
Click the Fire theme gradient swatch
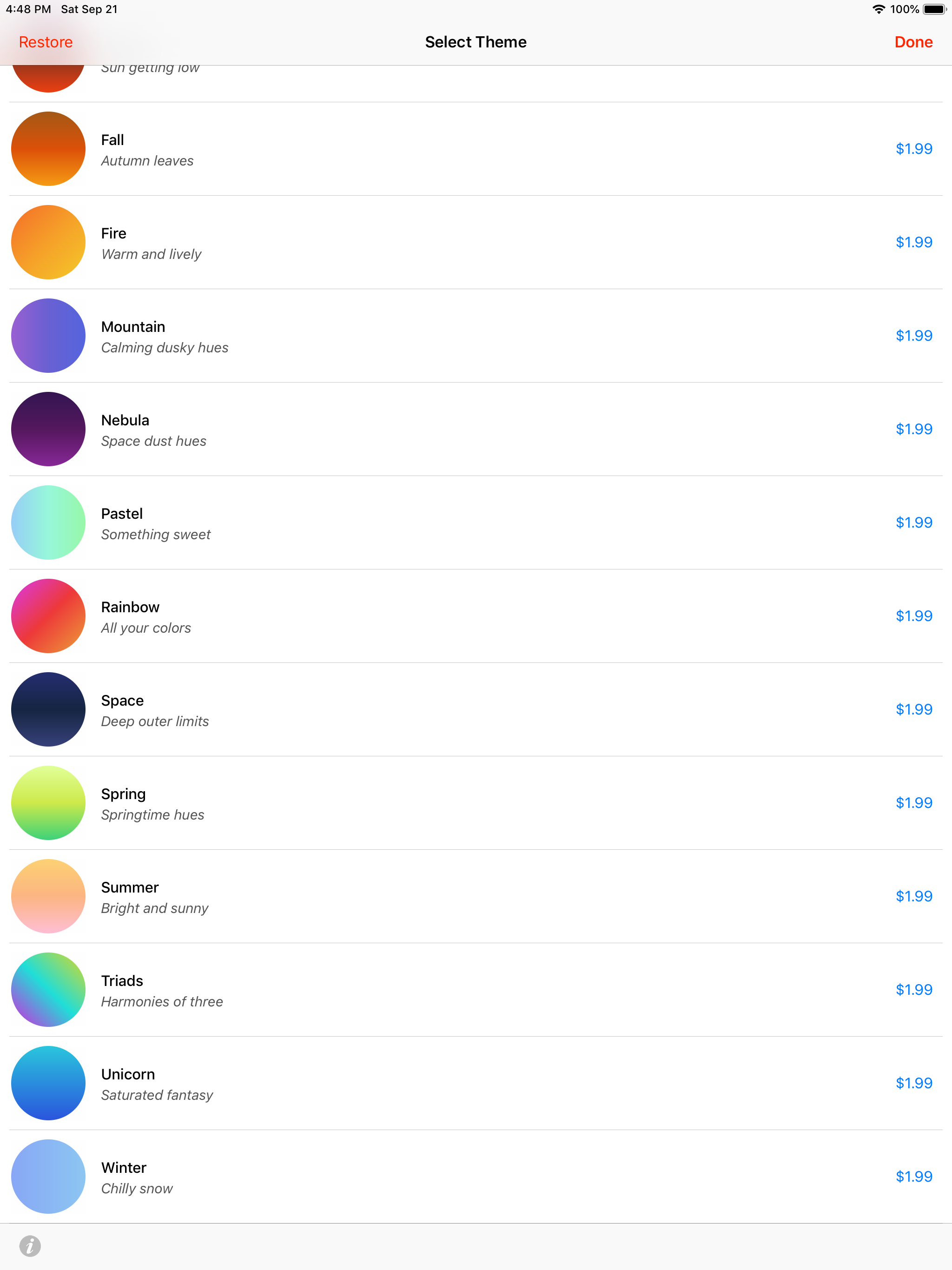pos(48,242)
